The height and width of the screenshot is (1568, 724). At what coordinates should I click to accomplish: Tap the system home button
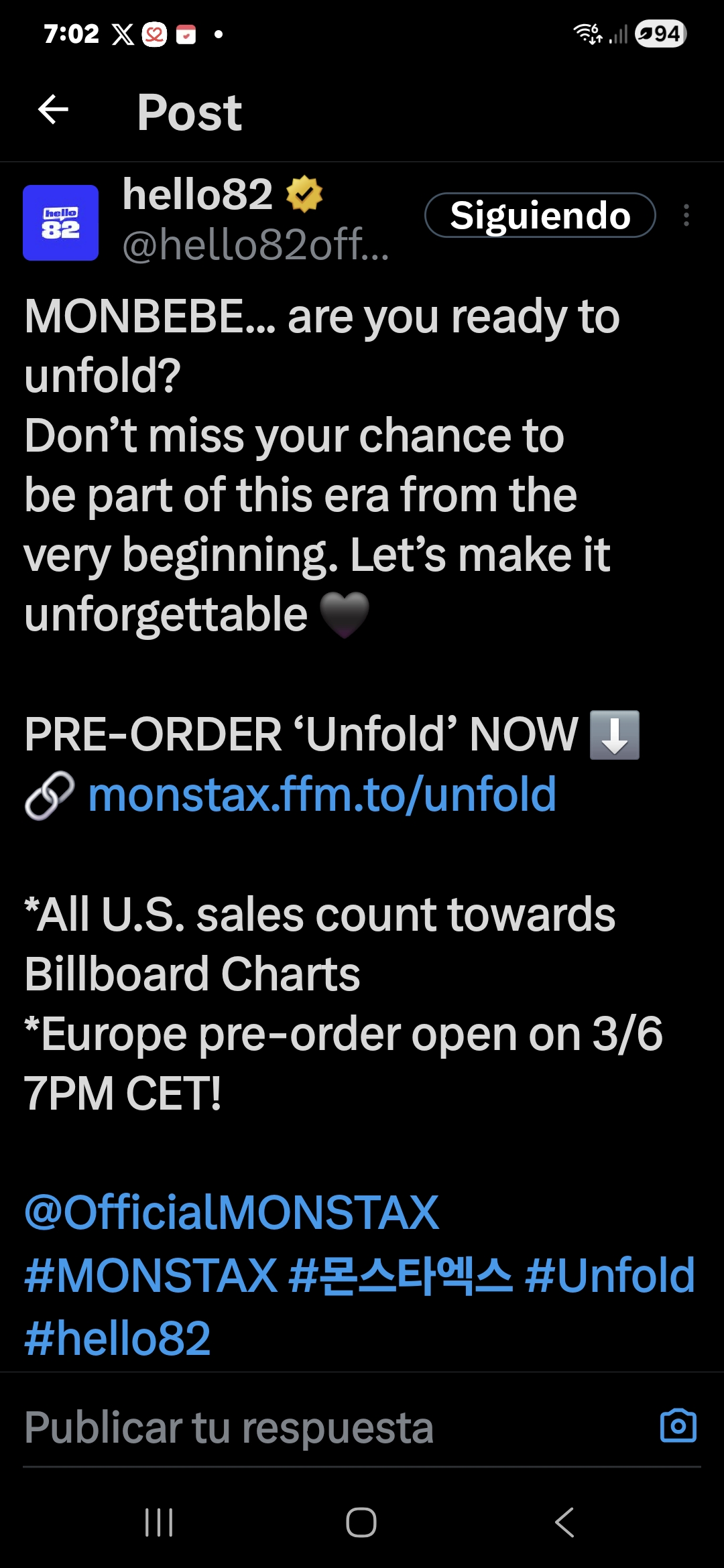[361, 1522]
